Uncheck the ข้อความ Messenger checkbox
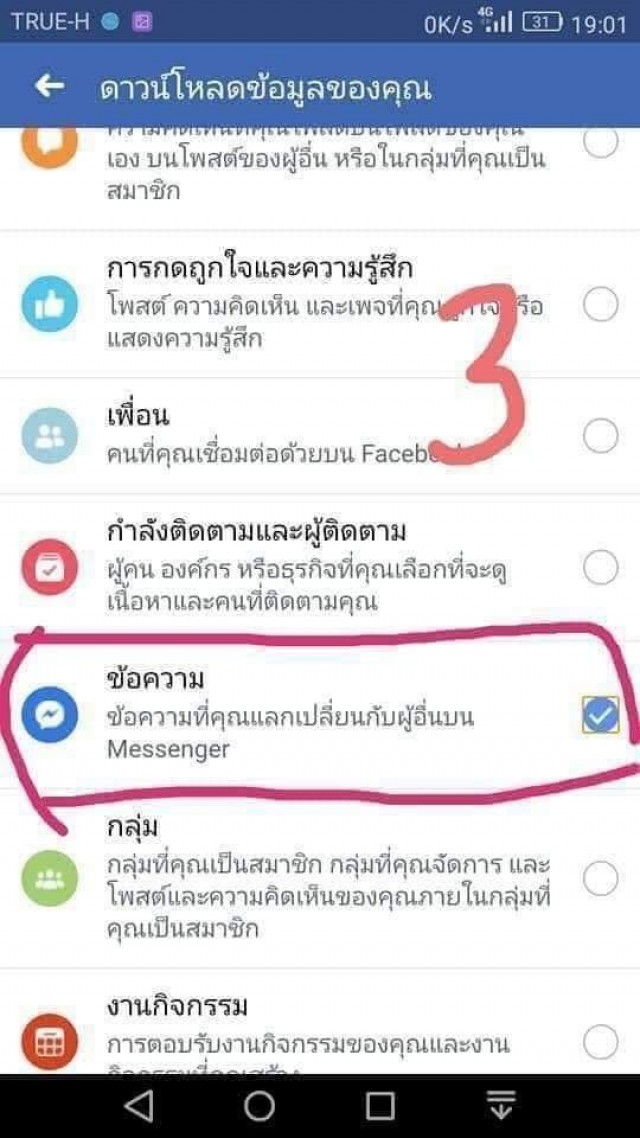The image size is (640, 1138). tap(600, 714)
